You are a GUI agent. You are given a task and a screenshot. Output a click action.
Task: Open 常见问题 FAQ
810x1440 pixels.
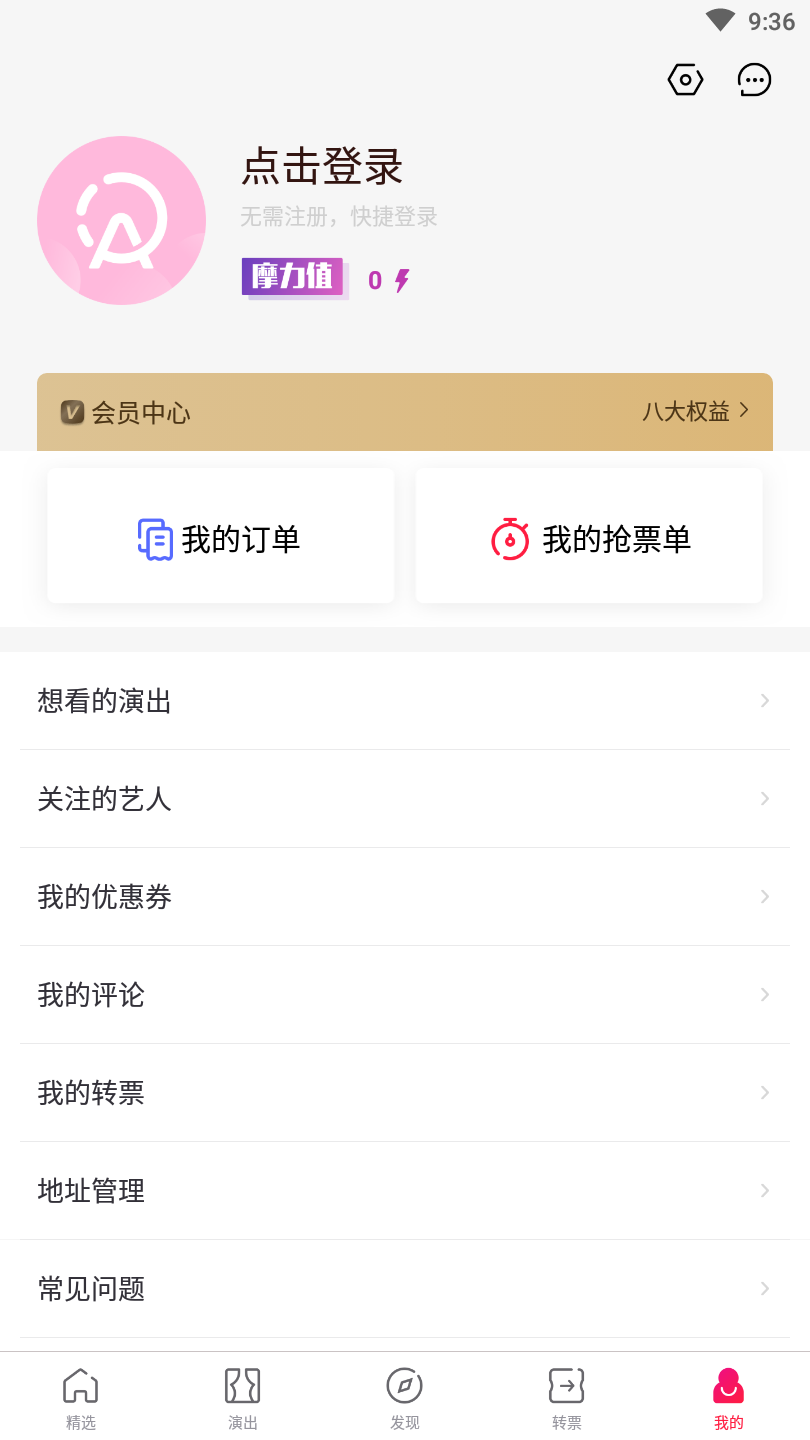click(404, 1289)
